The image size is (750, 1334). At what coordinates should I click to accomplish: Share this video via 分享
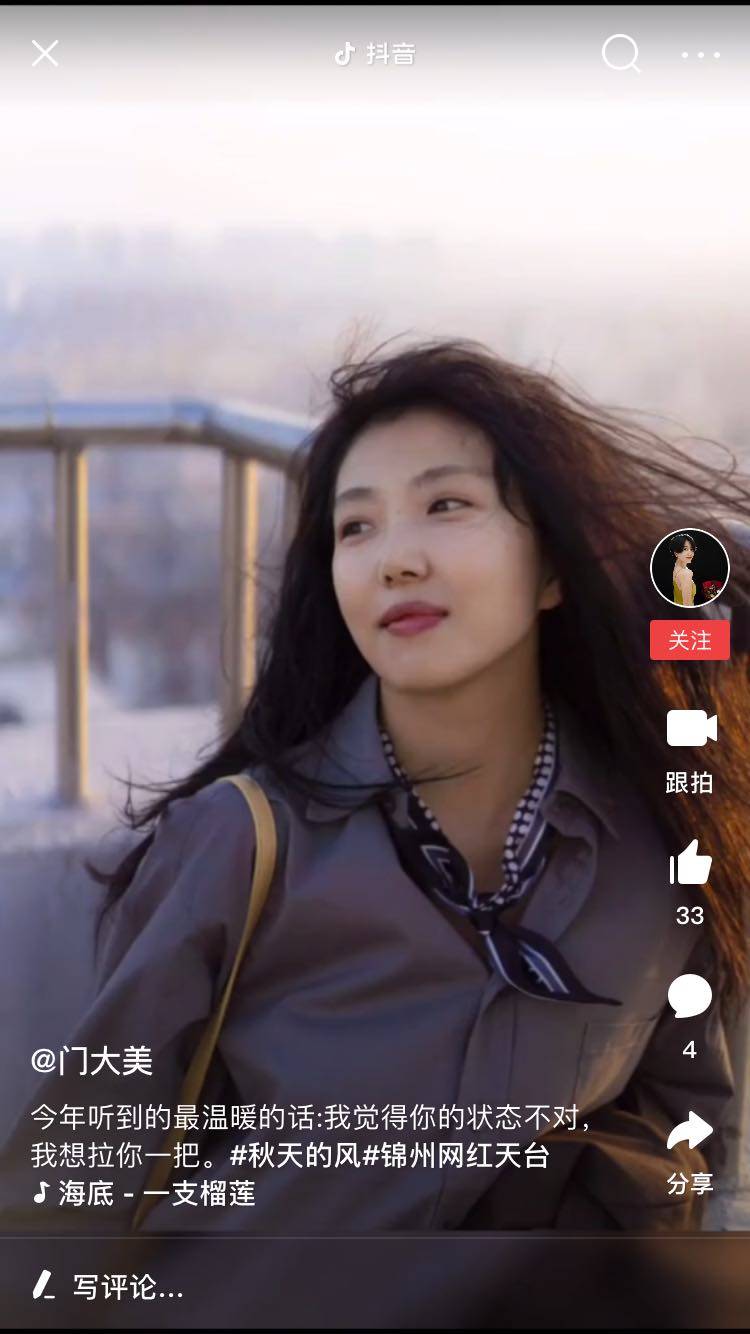coord(690,1132)
